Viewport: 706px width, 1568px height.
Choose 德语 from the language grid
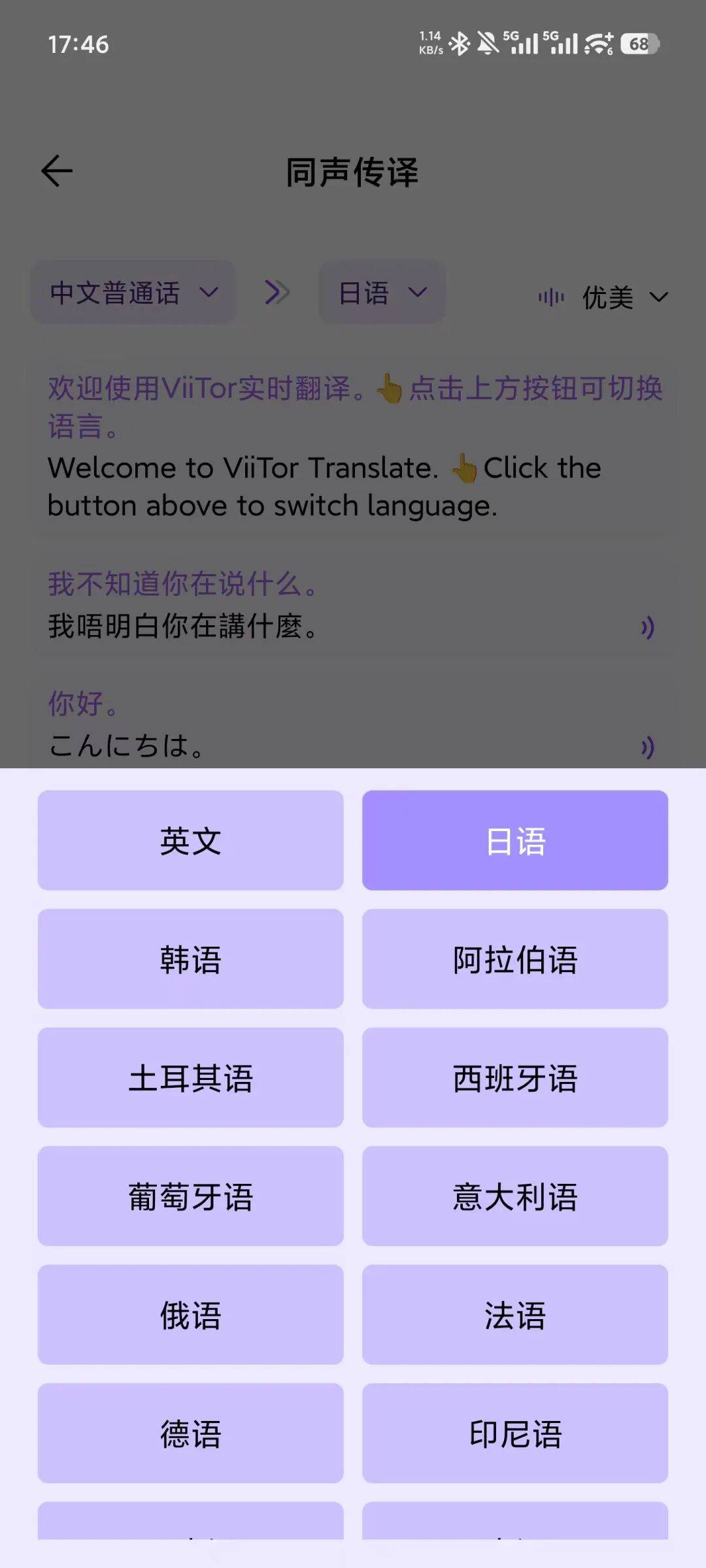click(190, 1433)
